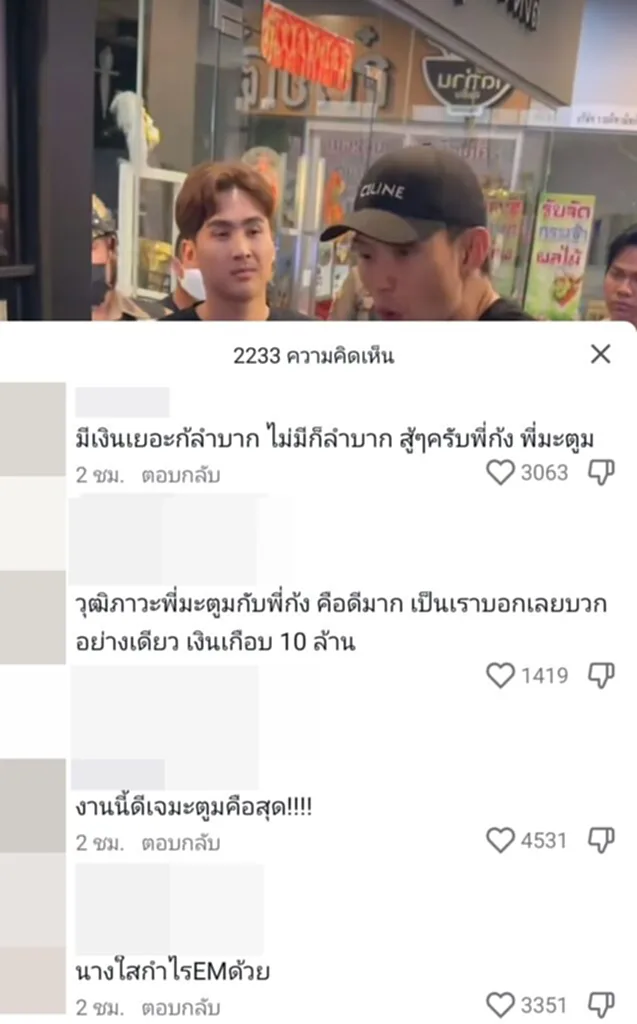Like the comment mentioning EM
The image size is (637, 1024).
coord(500,1005)
